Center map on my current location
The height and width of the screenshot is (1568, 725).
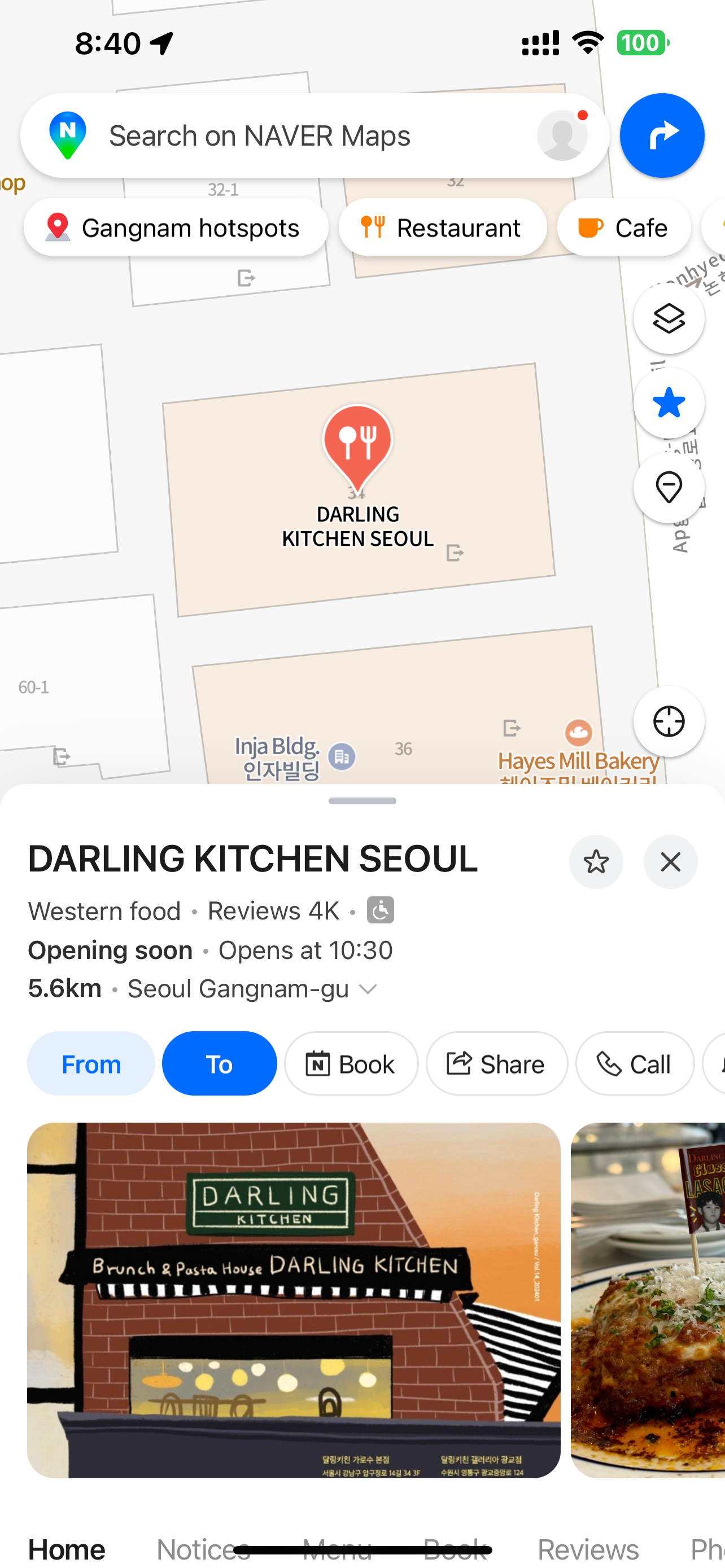[x=669, y=721]
